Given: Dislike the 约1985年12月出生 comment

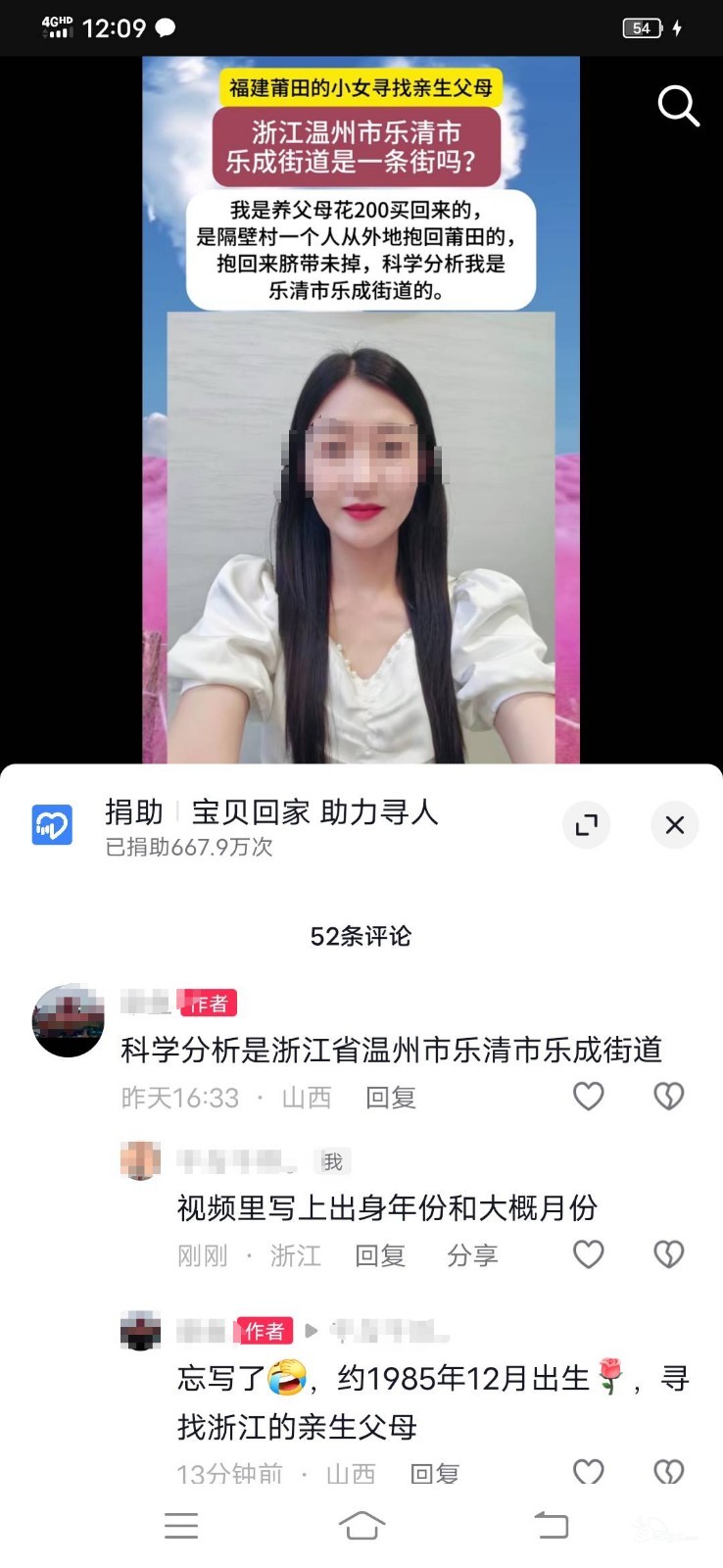Looking at the screenshot, I should coord(668,1471).
